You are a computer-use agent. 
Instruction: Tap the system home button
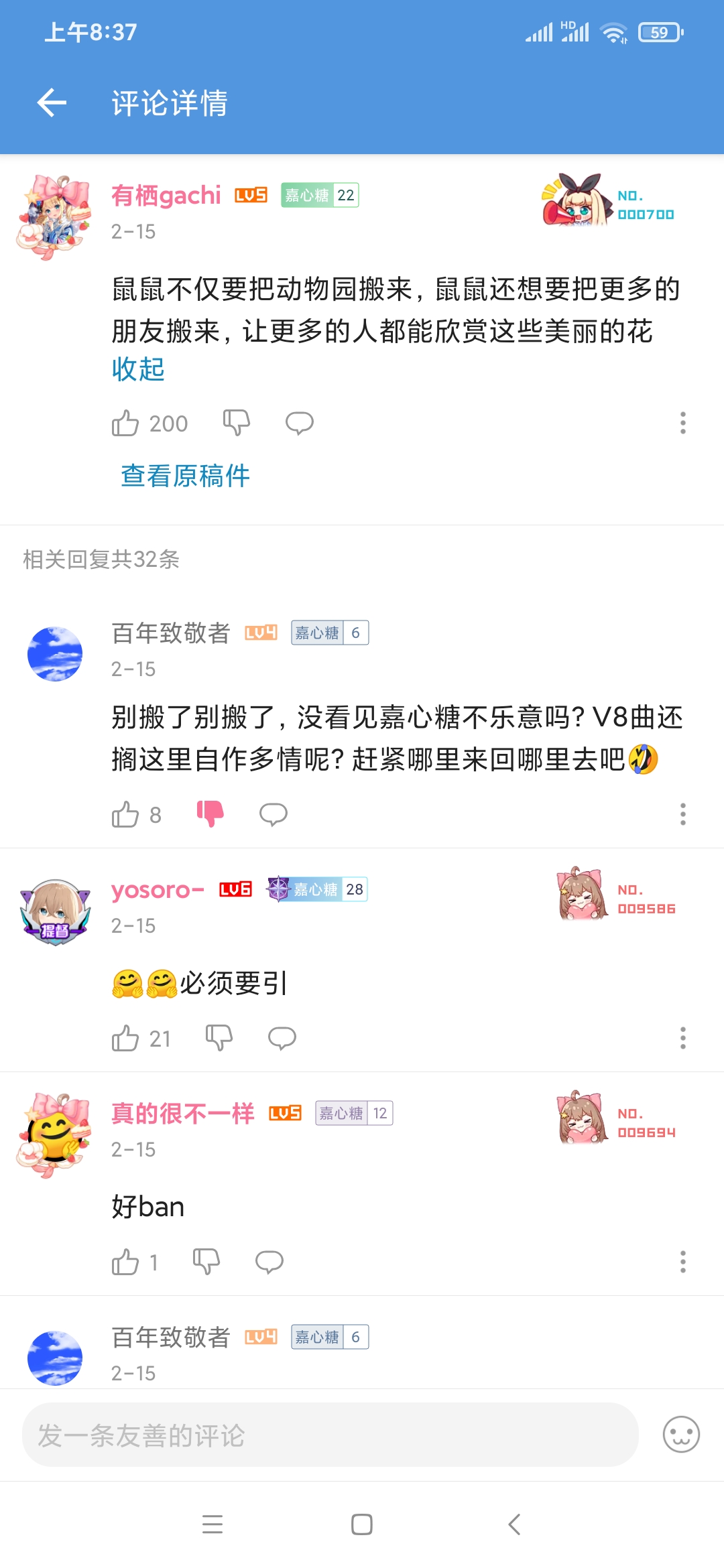(x=362, y=1524)
